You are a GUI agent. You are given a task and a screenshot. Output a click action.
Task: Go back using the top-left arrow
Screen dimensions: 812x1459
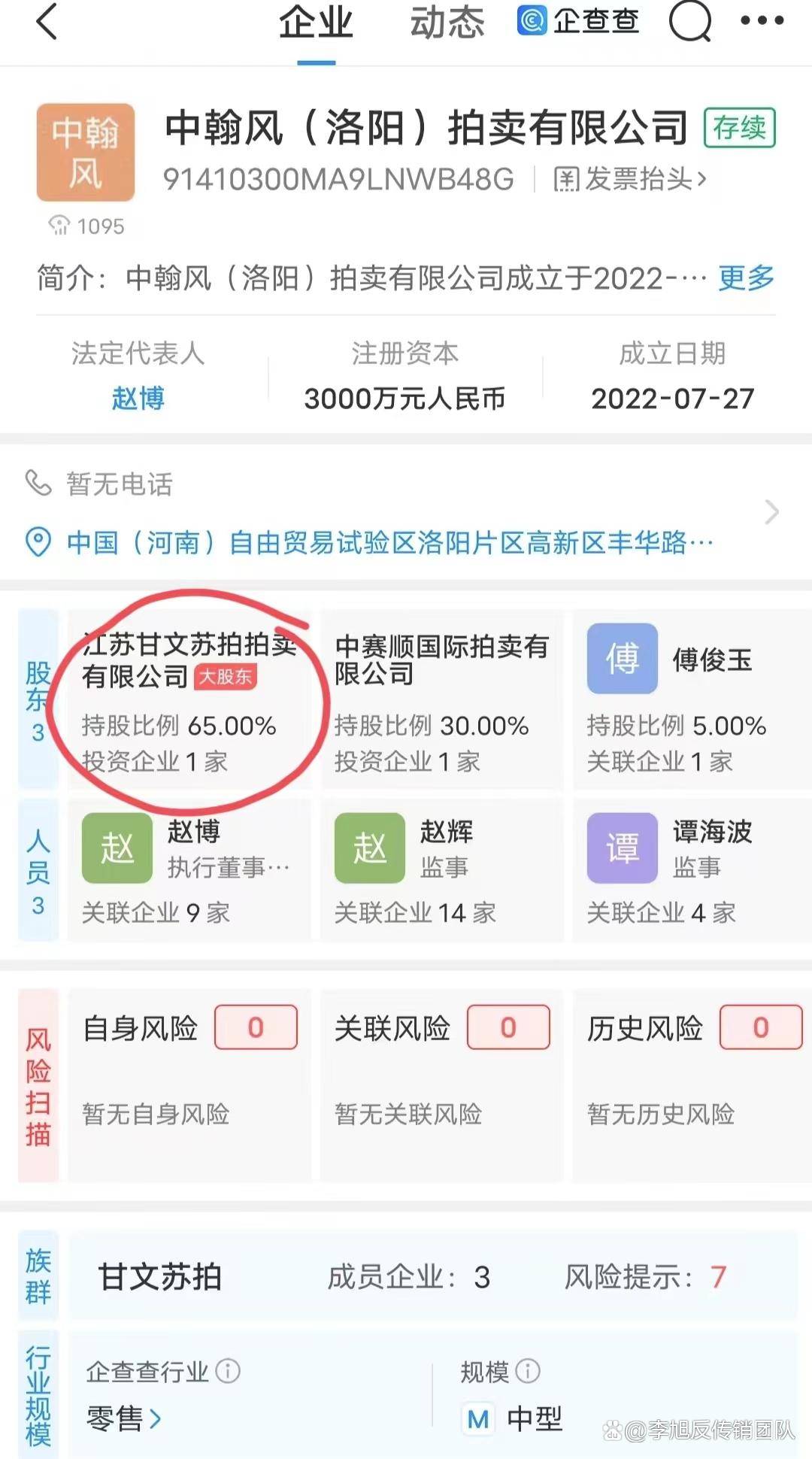tap(47, 22)
